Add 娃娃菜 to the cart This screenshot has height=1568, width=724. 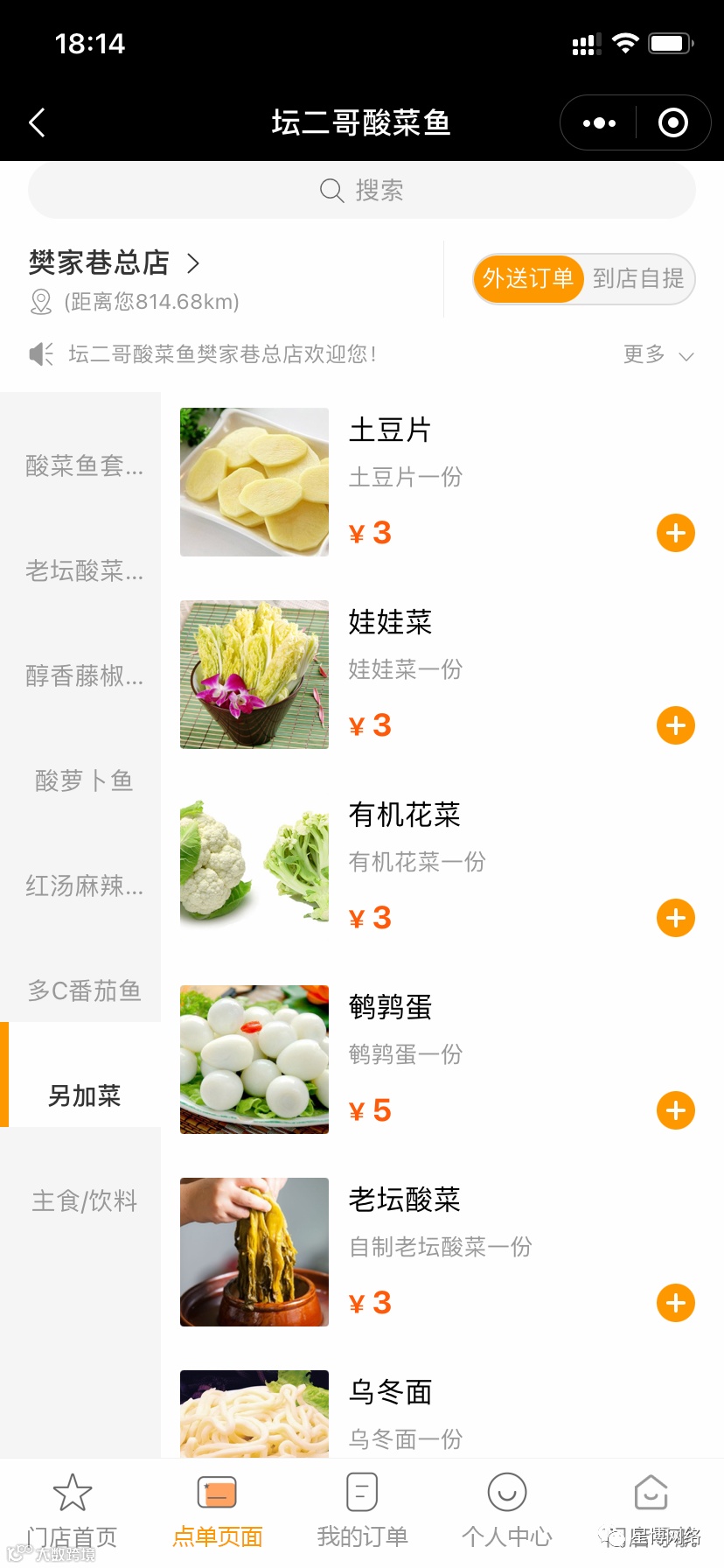[675, 725]
